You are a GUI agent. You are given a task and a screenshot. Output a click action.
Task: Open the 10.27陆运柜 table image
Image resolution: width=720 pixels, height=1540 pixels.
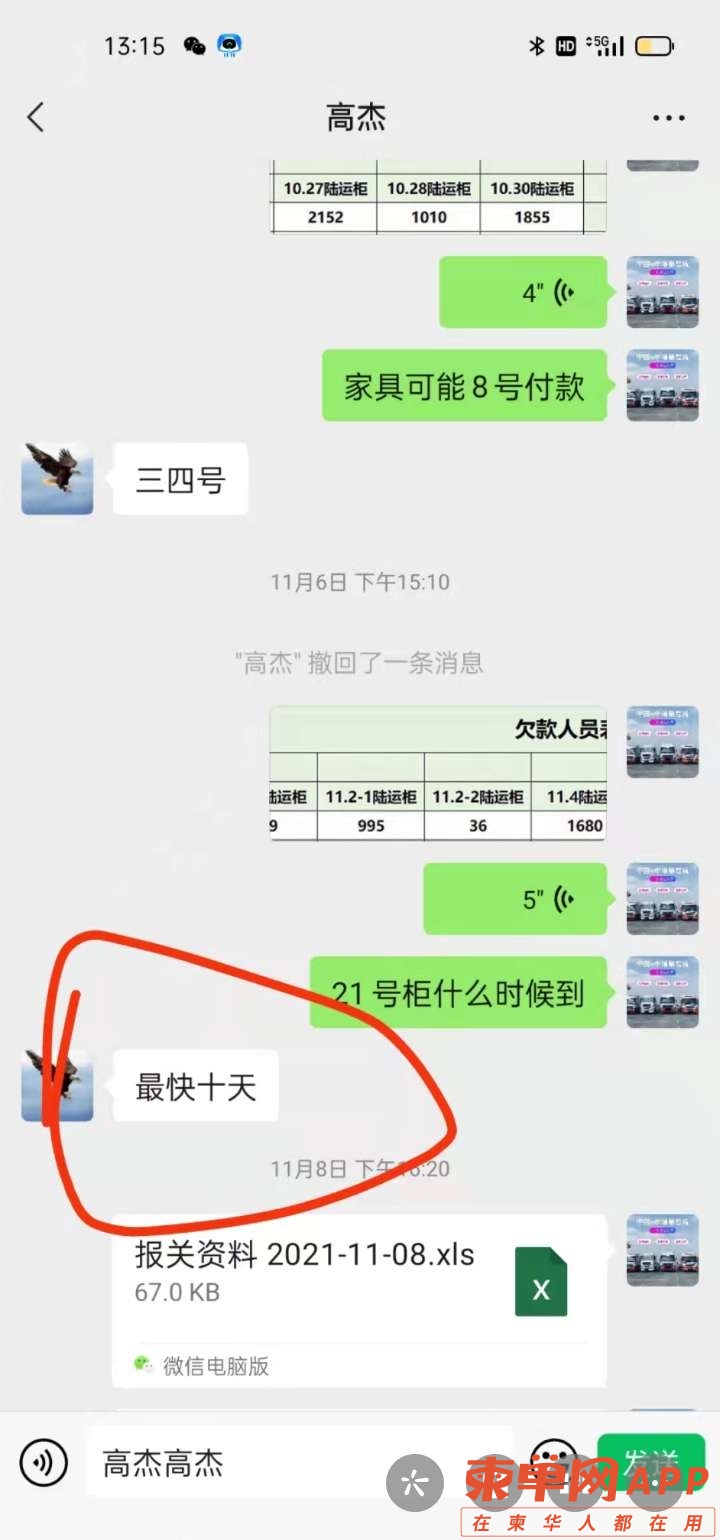tap(438, 198)
